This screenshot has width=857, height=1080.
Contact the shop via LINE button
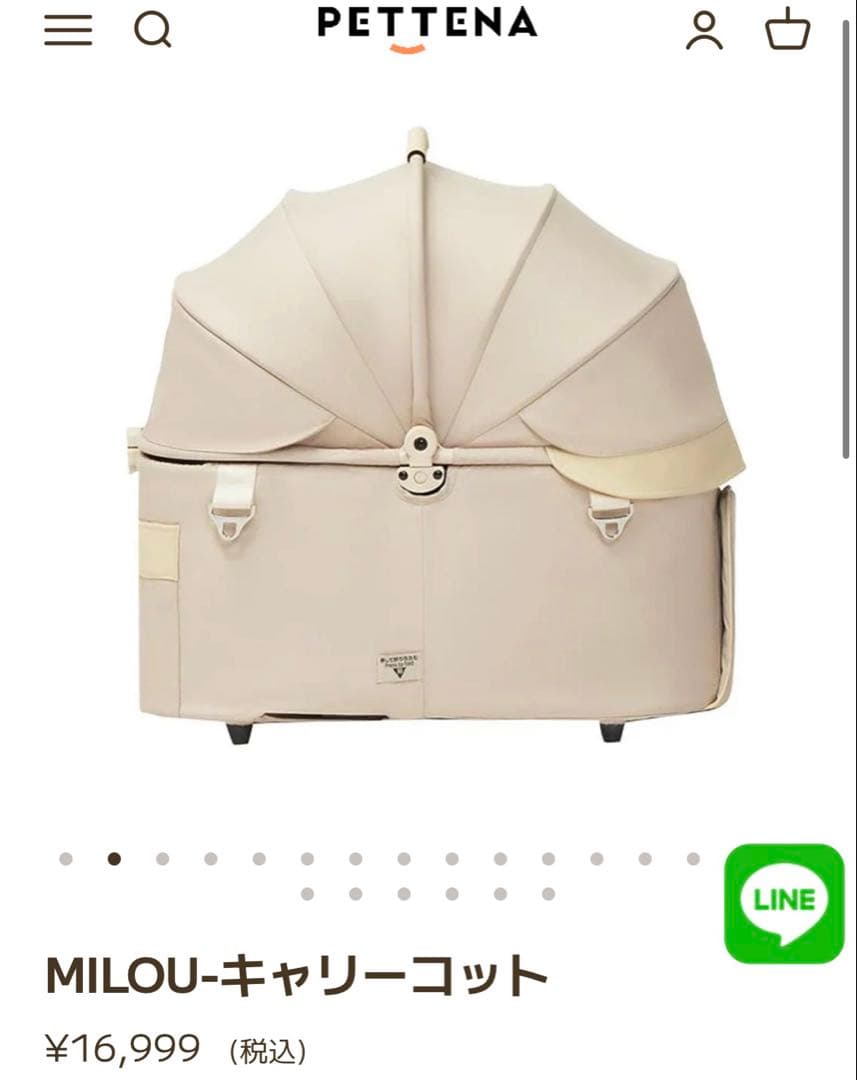click(784, 903)
